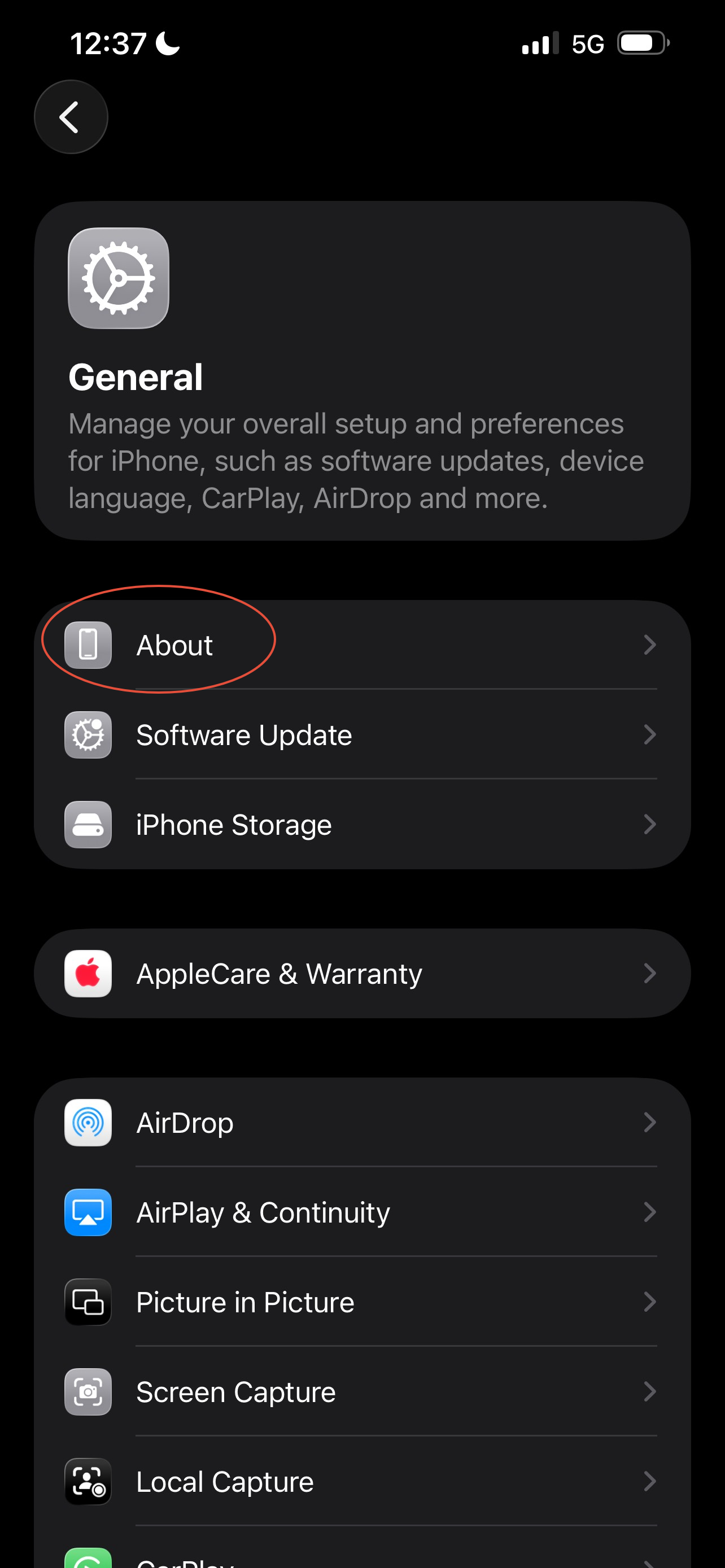Open Software Update settings
This screenshot has width=725, height=1568.
(x=361, y=735)
